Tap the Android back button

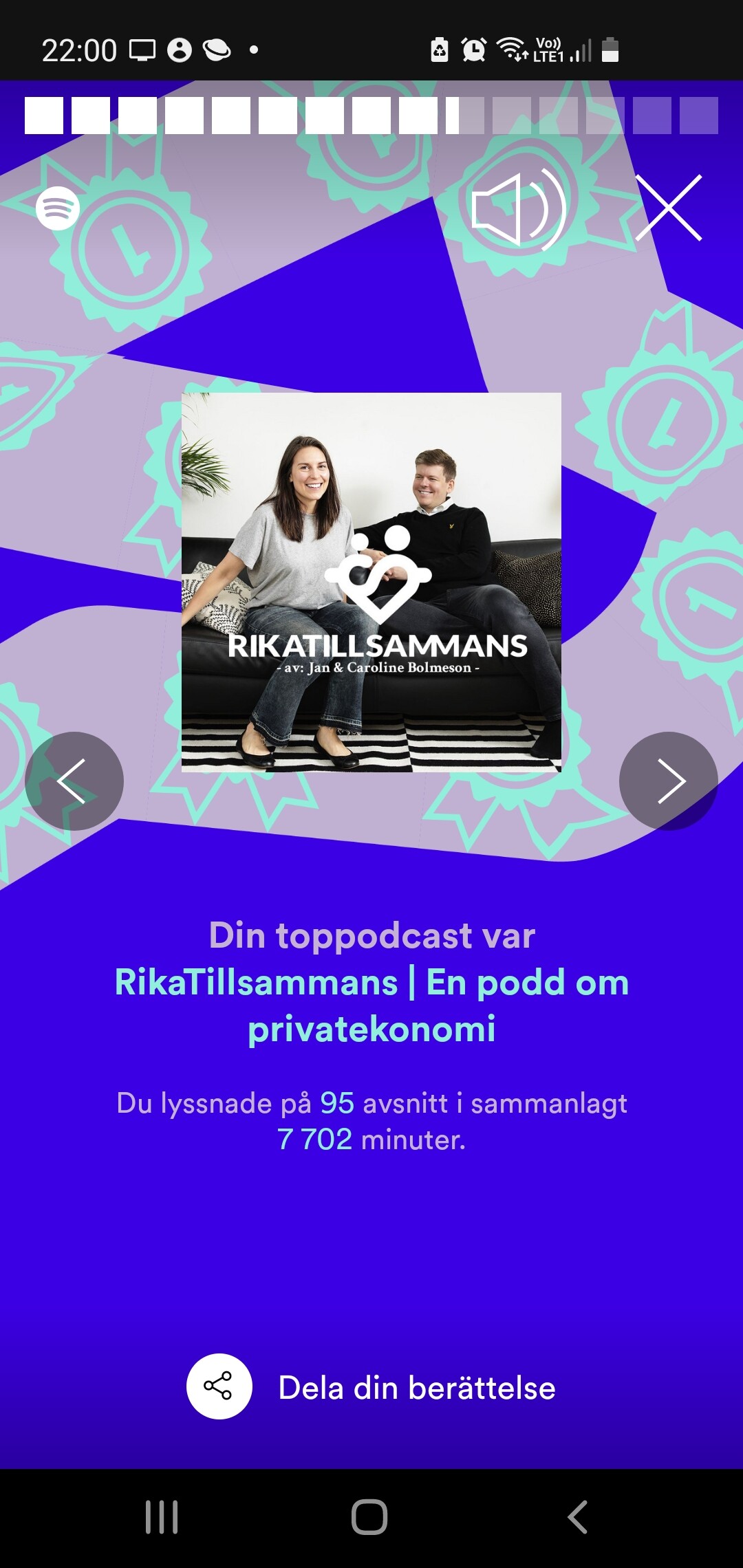coord(578,1517)
